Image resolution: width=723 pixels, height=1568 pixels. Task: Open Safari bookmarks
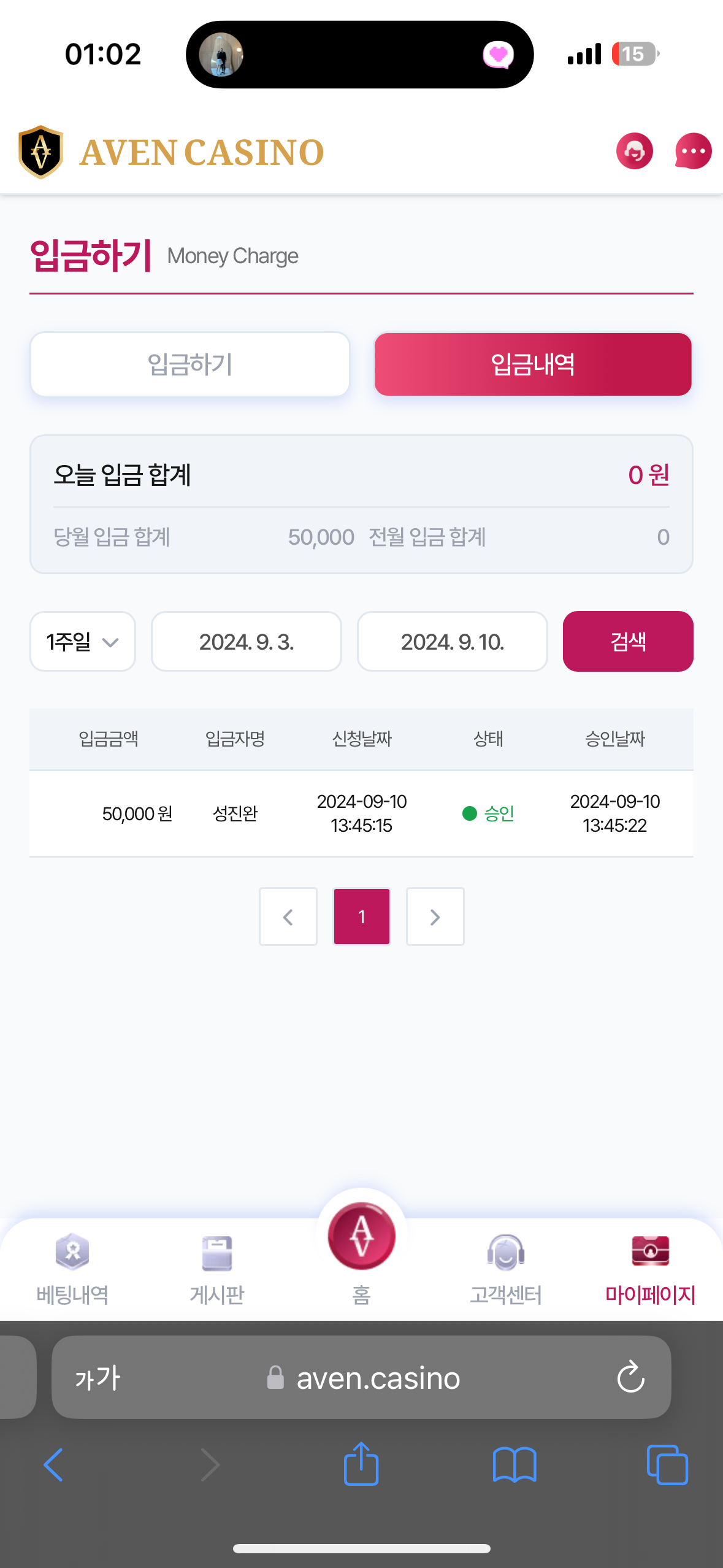[x=515, y=1465]
